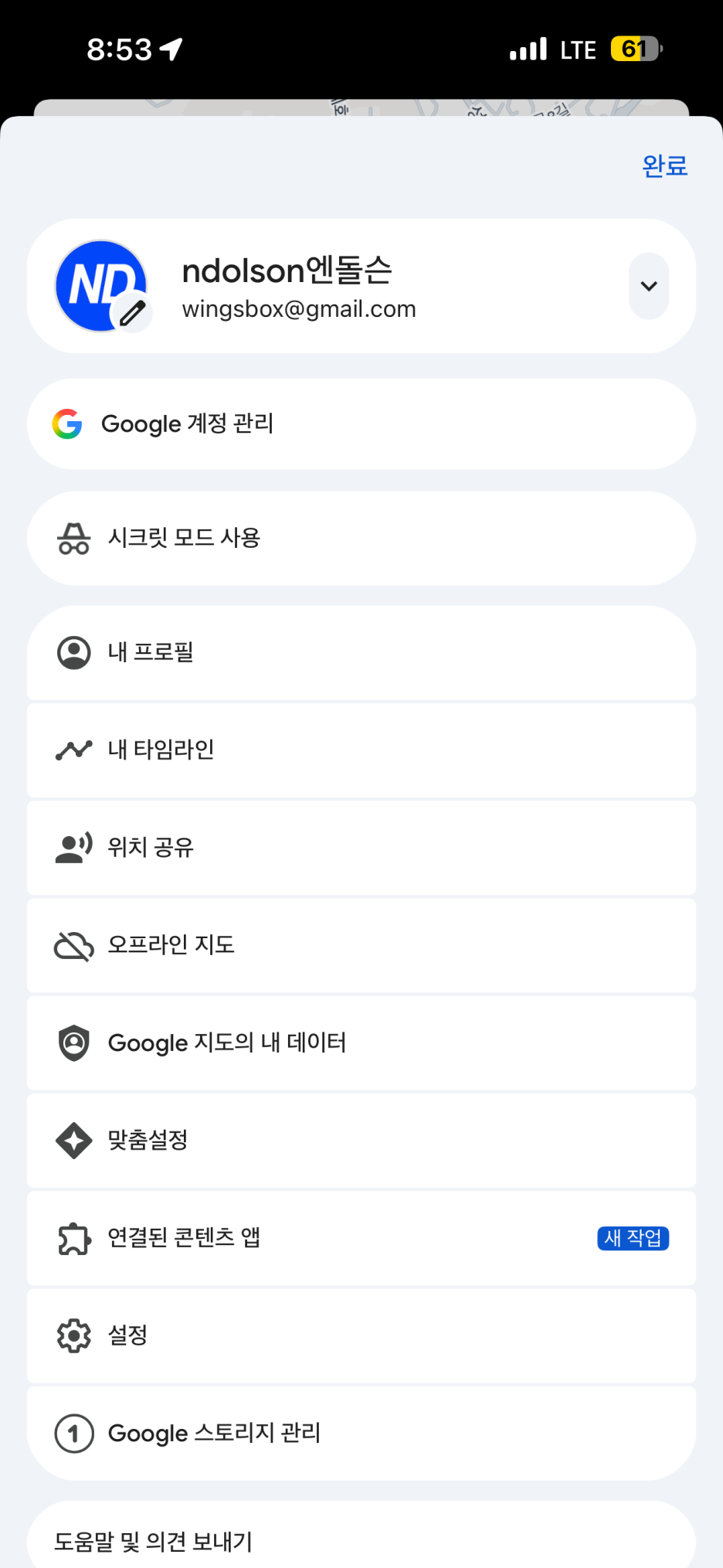Screen dimensions: 723x1568
Task: View Google 지도의 내 데이터
Action: click(361, 1042)
